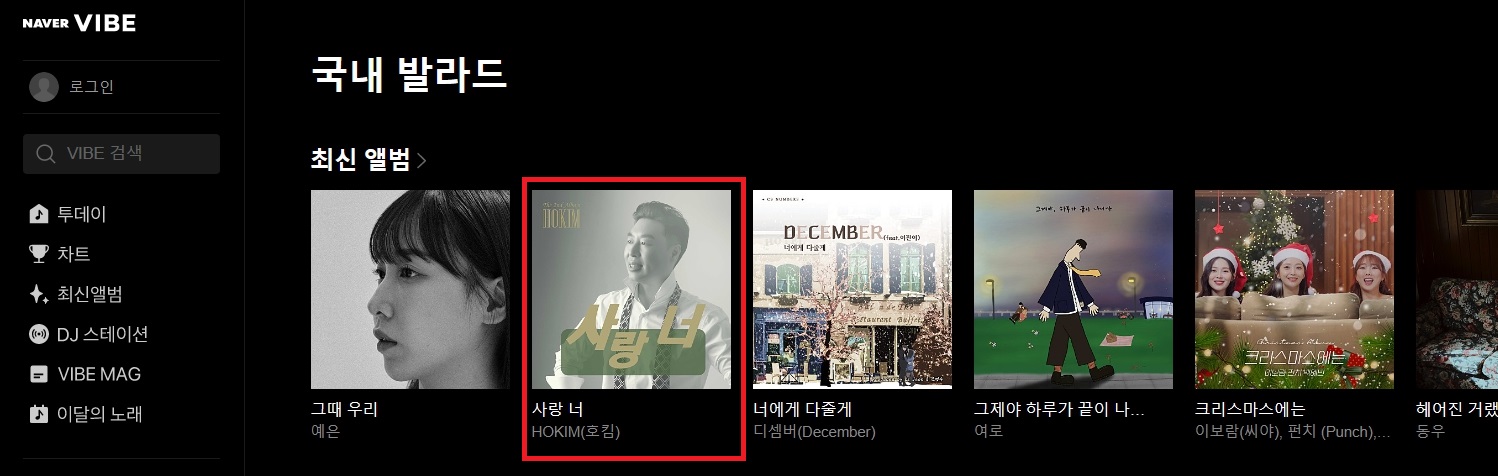The image size is (1498, 476).
Task: Open the VIBE 검색 search box
Action: [121, 154]
